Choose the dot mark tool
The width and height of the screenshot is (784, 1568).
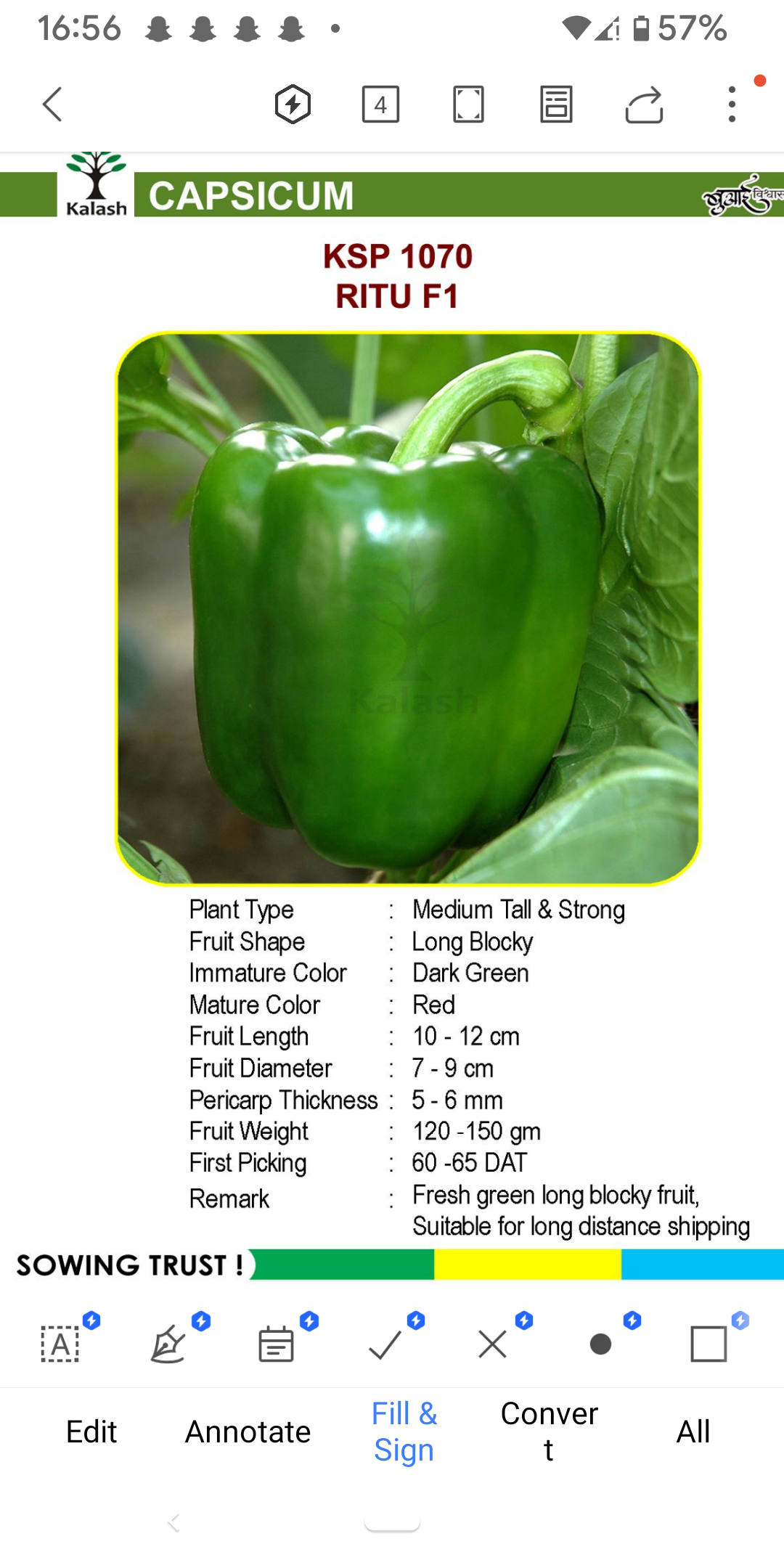tap(600, 1344)
